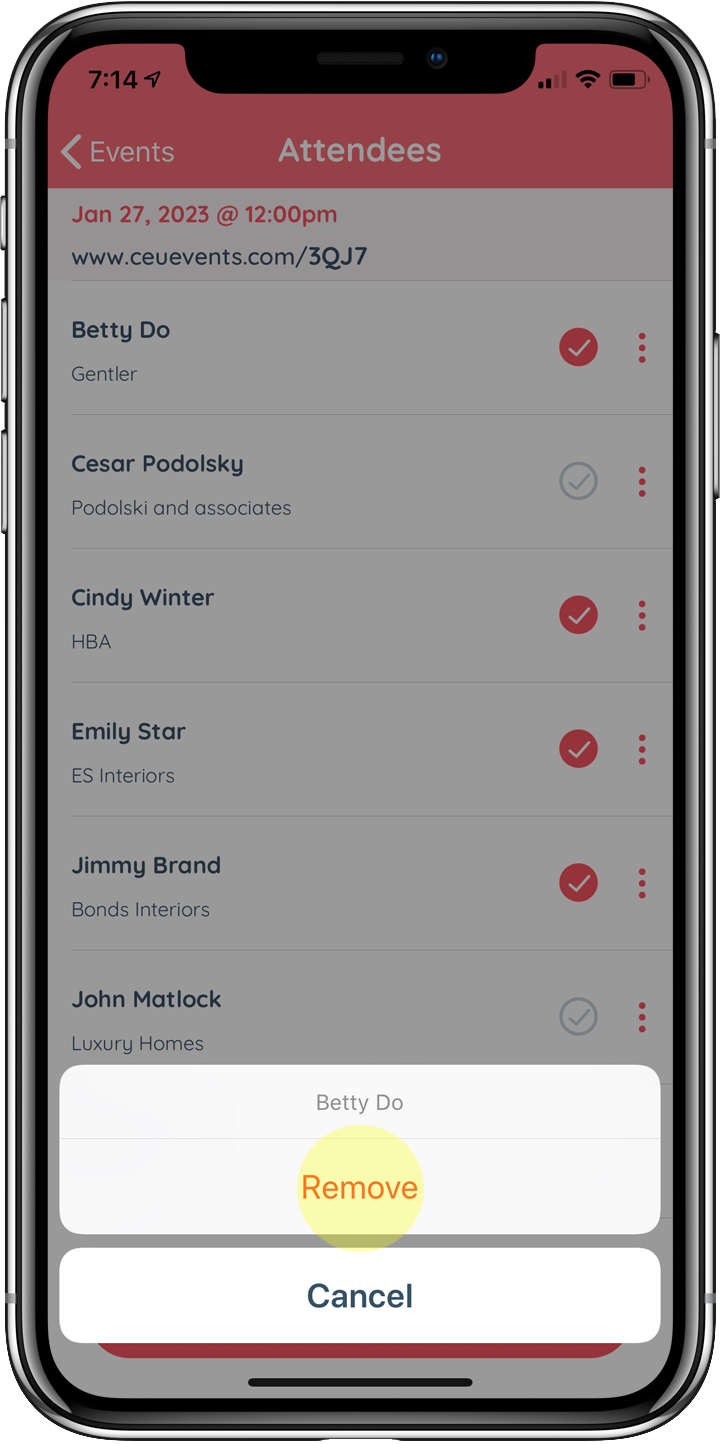Open options menu for Jimmy Brand

pyautogui.click(x=642, y=883)
